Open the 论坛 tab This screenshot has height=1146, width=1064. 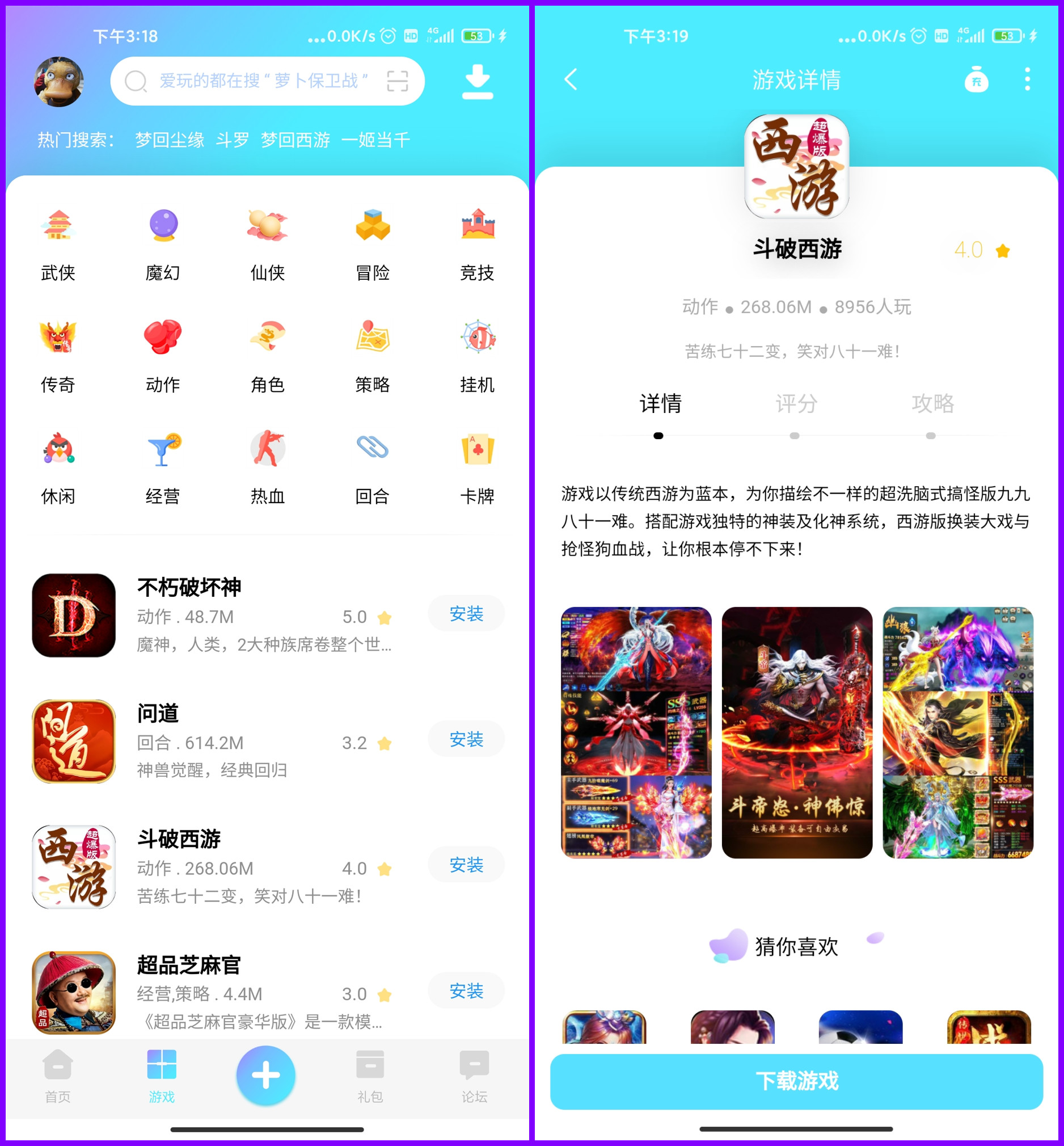tap(474, 1076)
